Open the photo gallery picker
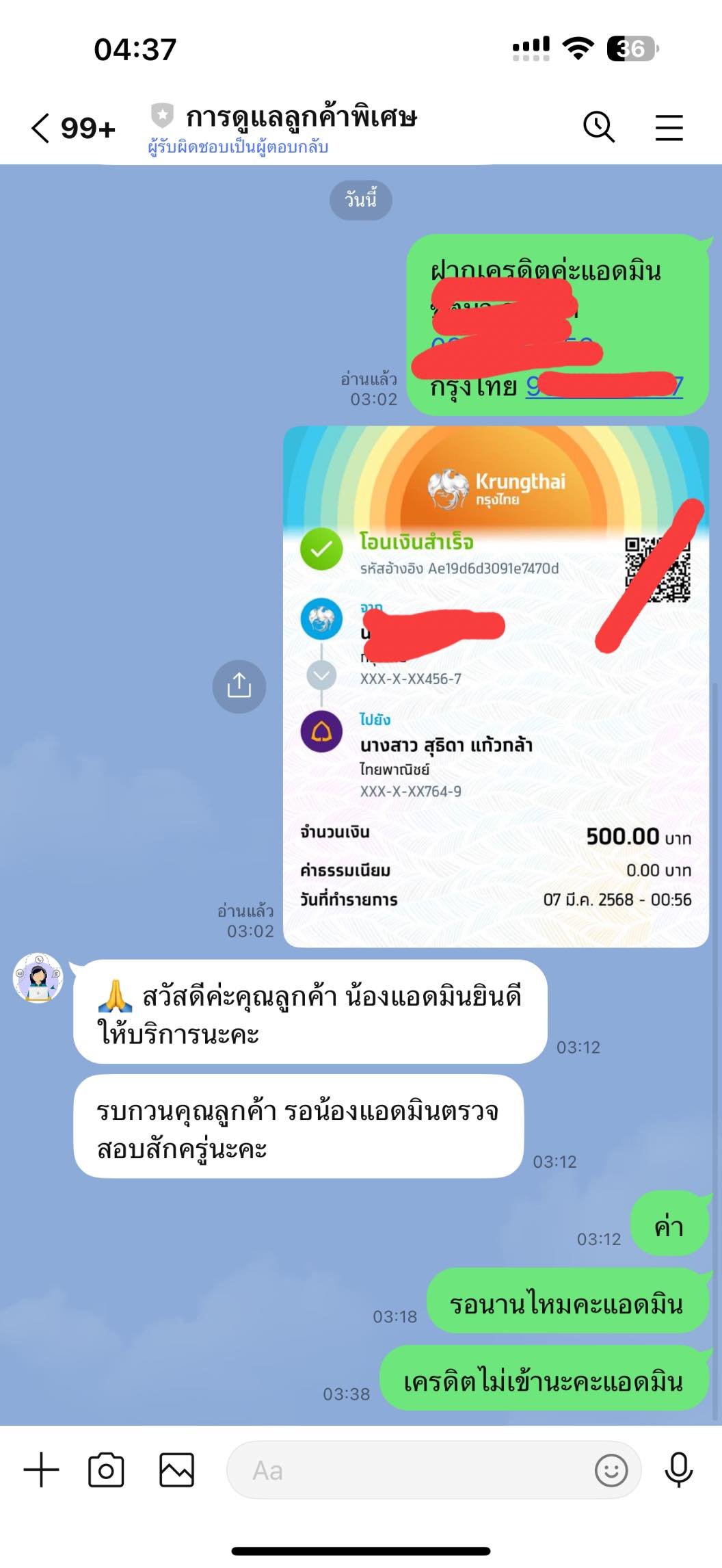This screenshot has width=722, height=1568. [176, 1469]
